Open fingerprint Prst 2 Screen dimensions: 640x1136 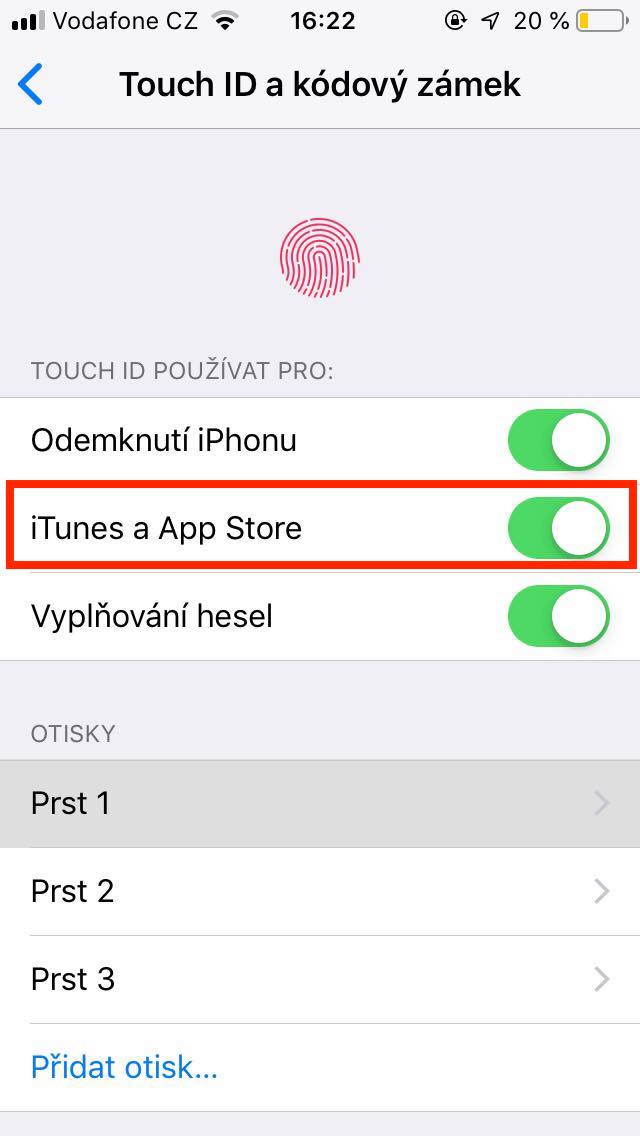click(320, 891)
